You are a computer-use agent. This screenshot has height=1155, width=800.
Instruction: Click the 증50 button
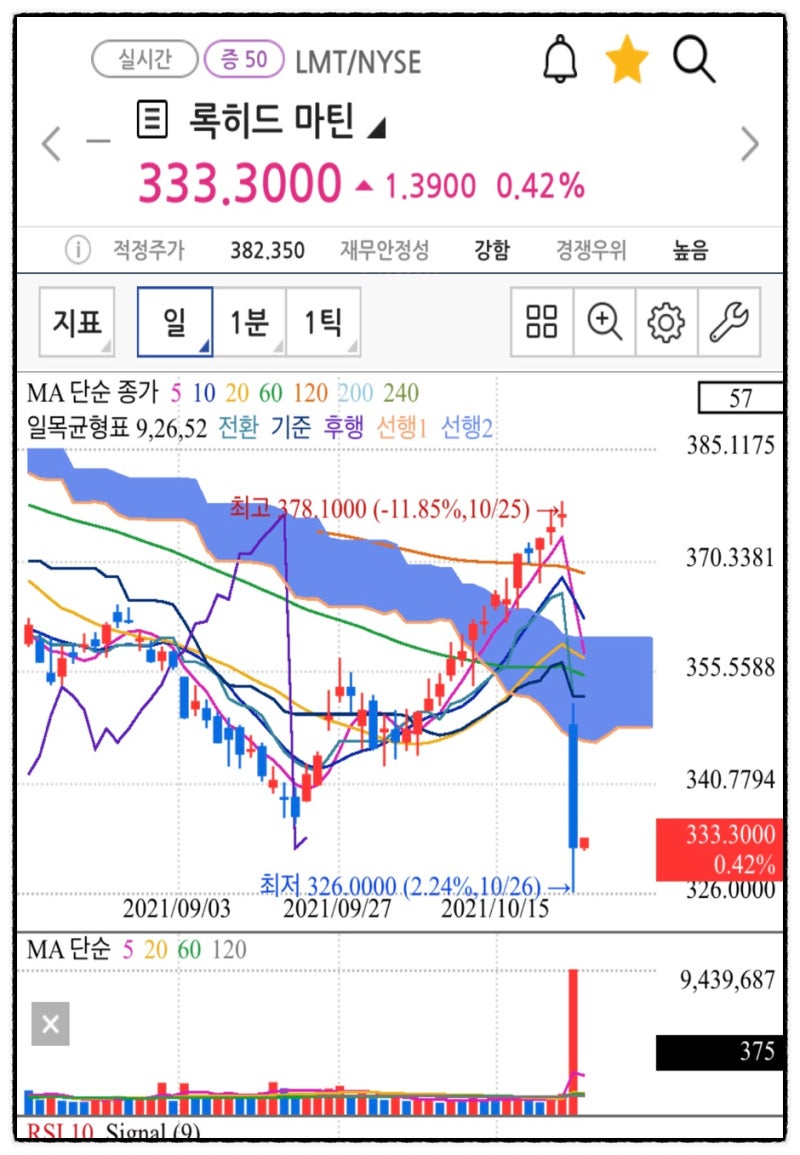pyautogui.click(x=243, y=59)
